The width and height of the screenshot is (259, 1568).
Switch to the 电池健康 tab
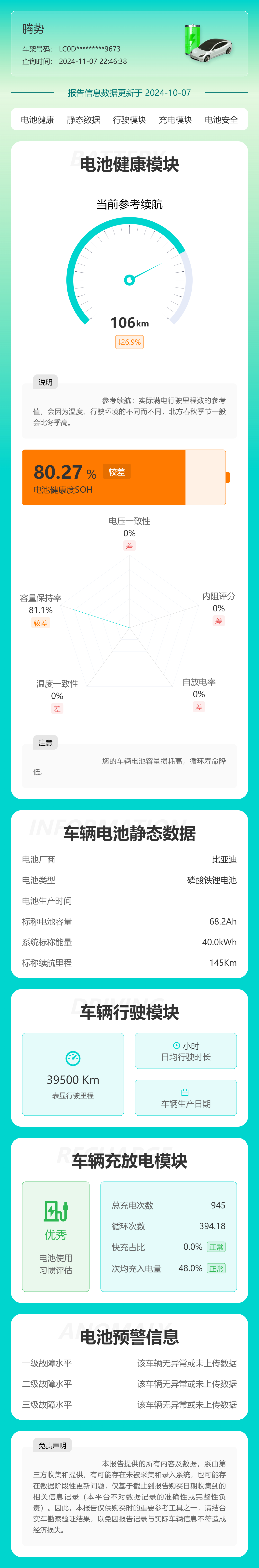[x=38, y=120]
